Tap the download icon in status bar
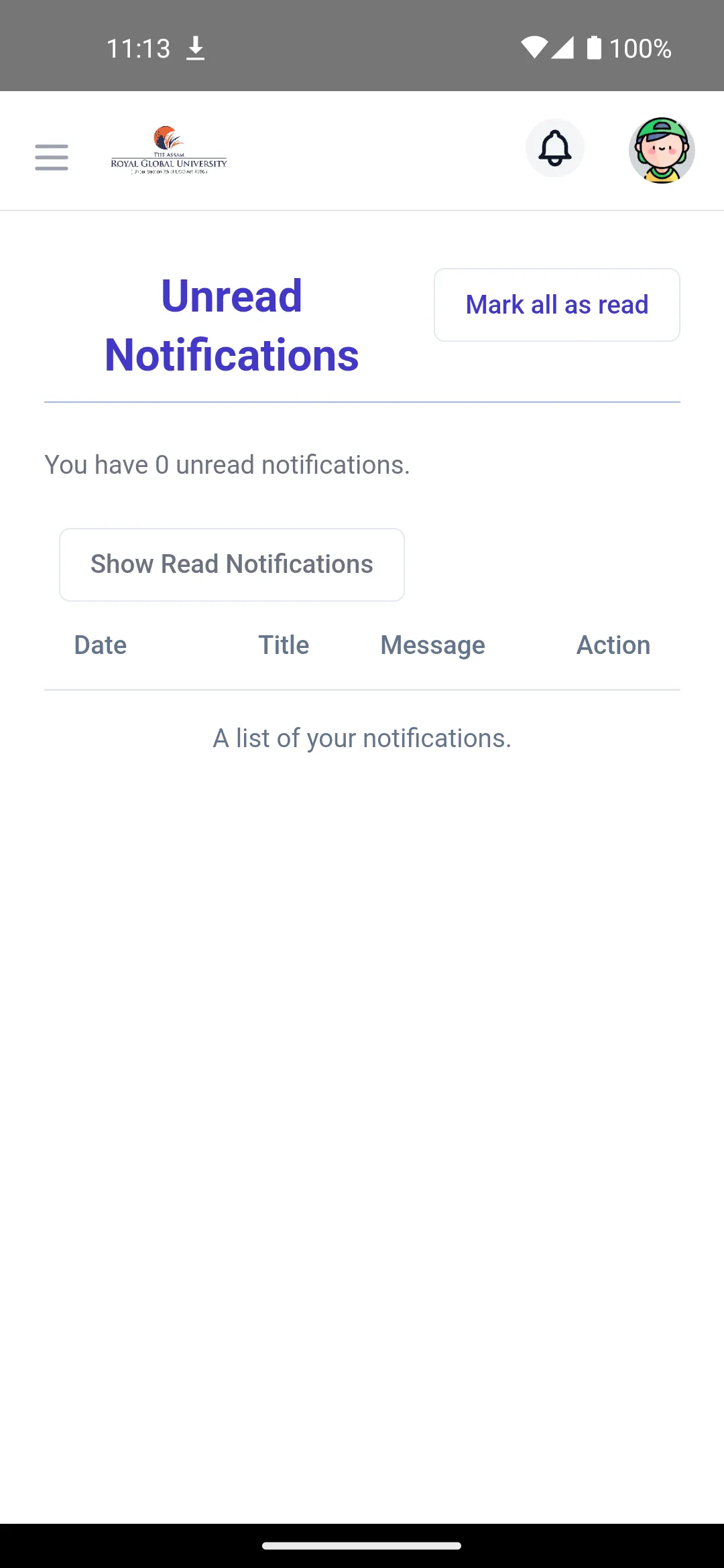Image resolution: width=724 pixels, height=1568 pixels. tap(195, 47)
